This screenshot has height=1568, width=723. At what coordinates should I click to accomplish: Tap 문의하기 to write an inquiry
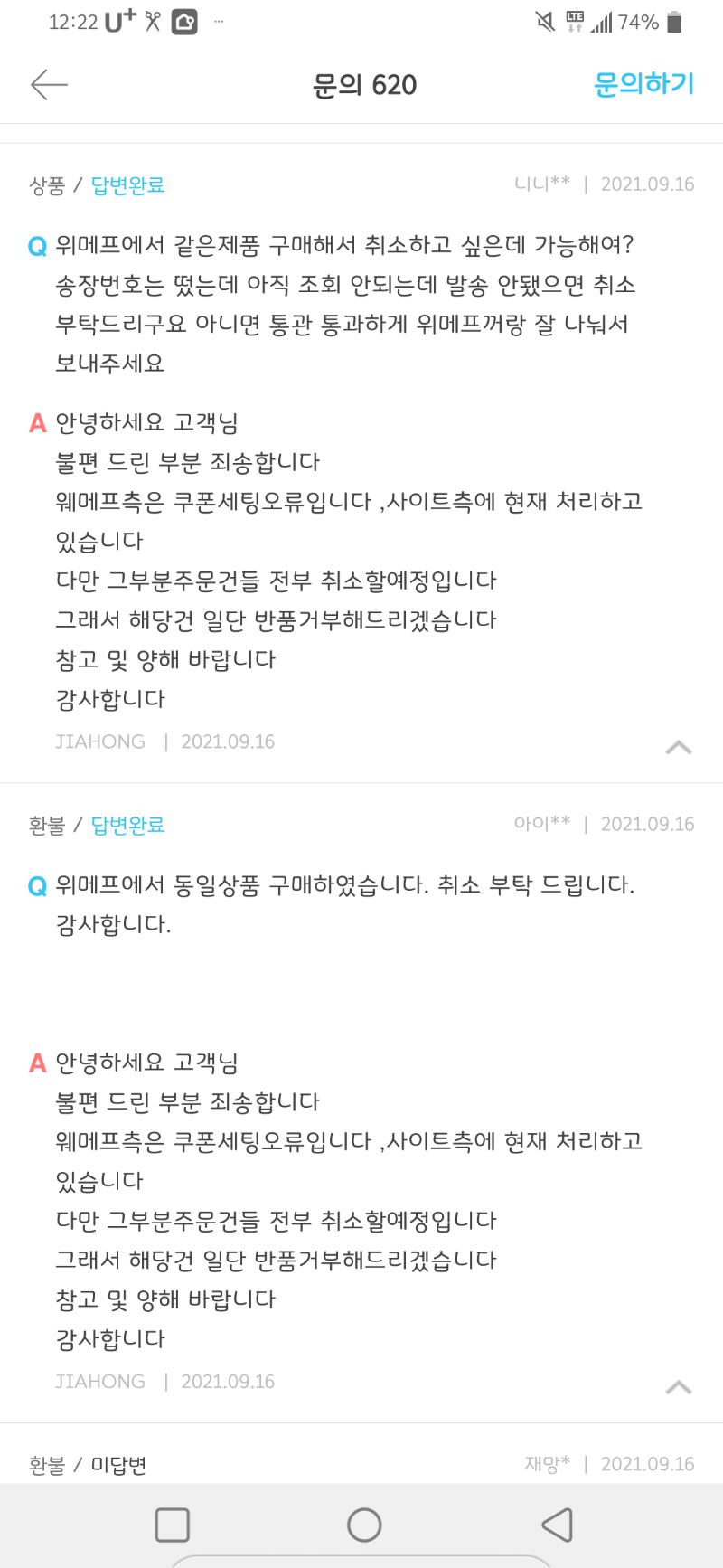coord(643,85)
